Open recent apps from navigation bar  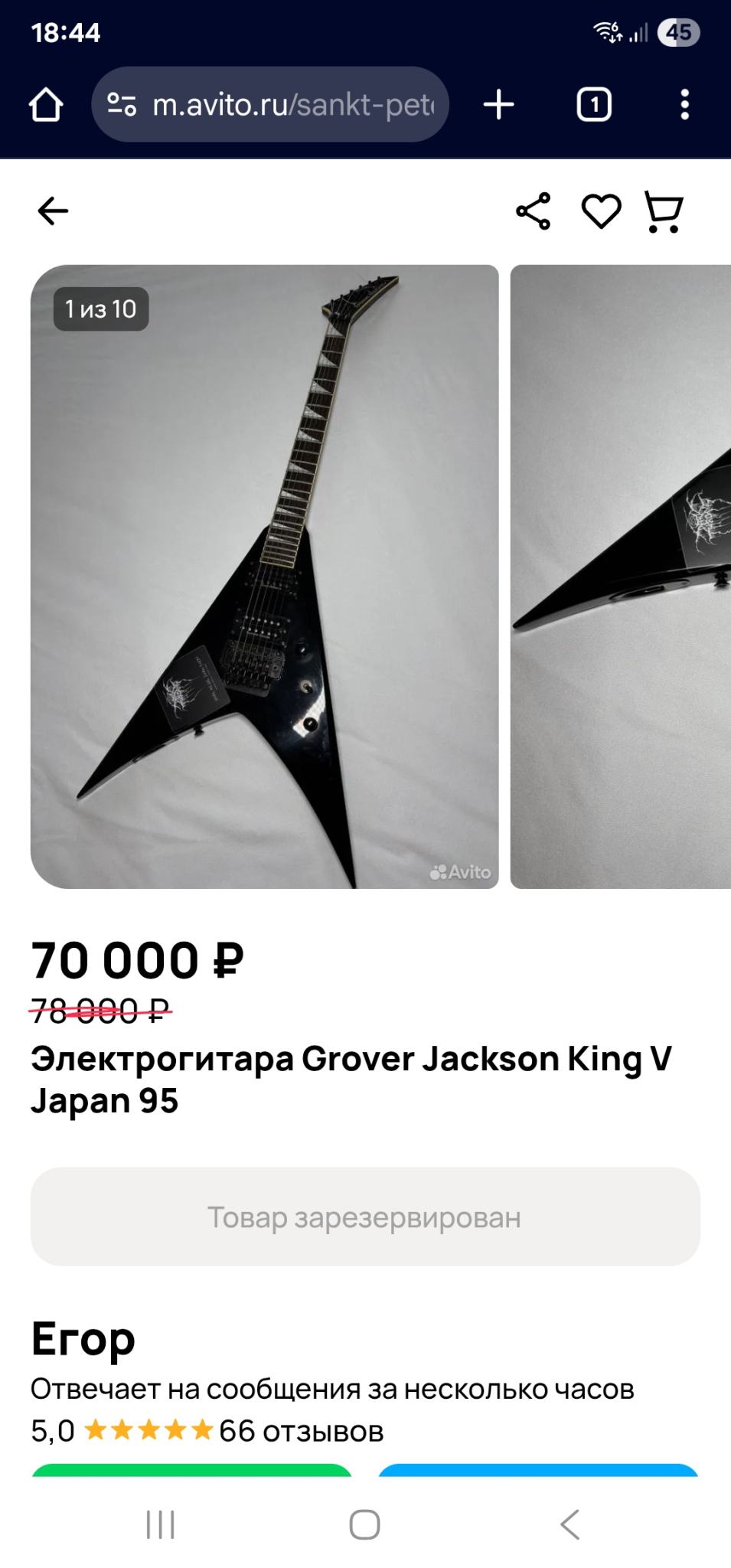coord(161,1524)
